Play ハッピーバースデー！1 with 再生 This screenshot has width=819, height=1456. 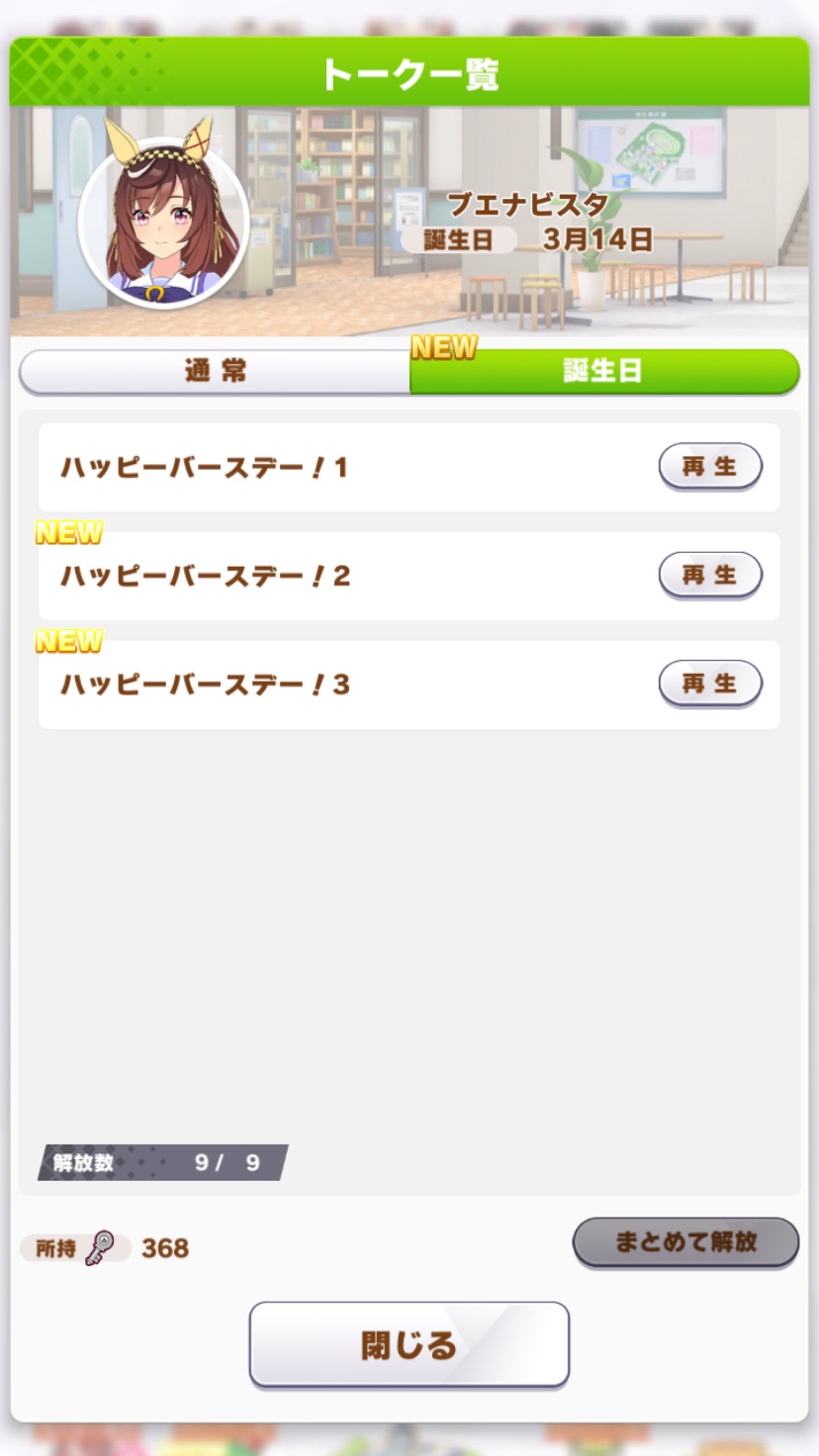coord(710,466)
